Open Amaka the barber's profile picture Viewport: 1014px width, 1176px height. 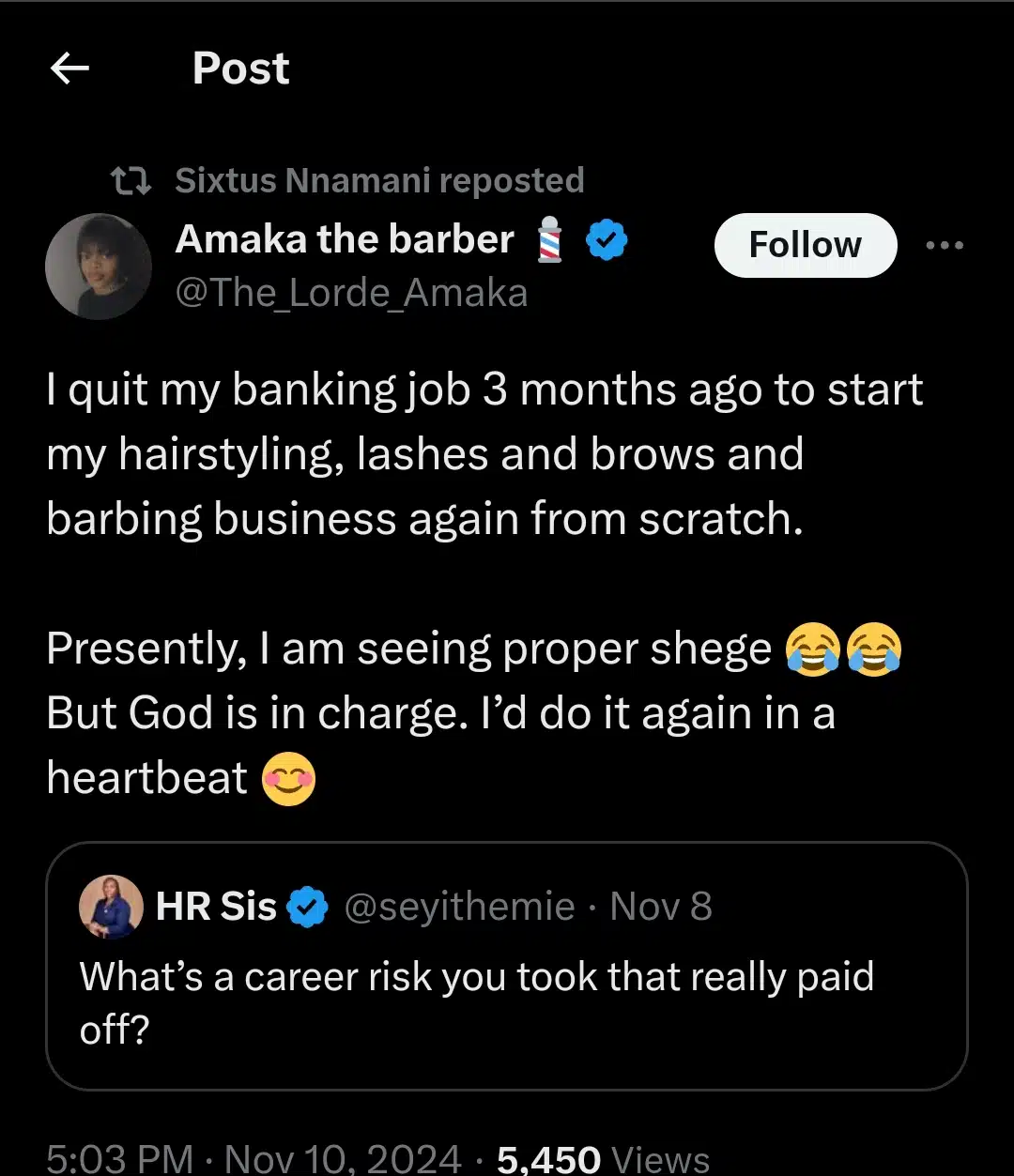(98, 267)
